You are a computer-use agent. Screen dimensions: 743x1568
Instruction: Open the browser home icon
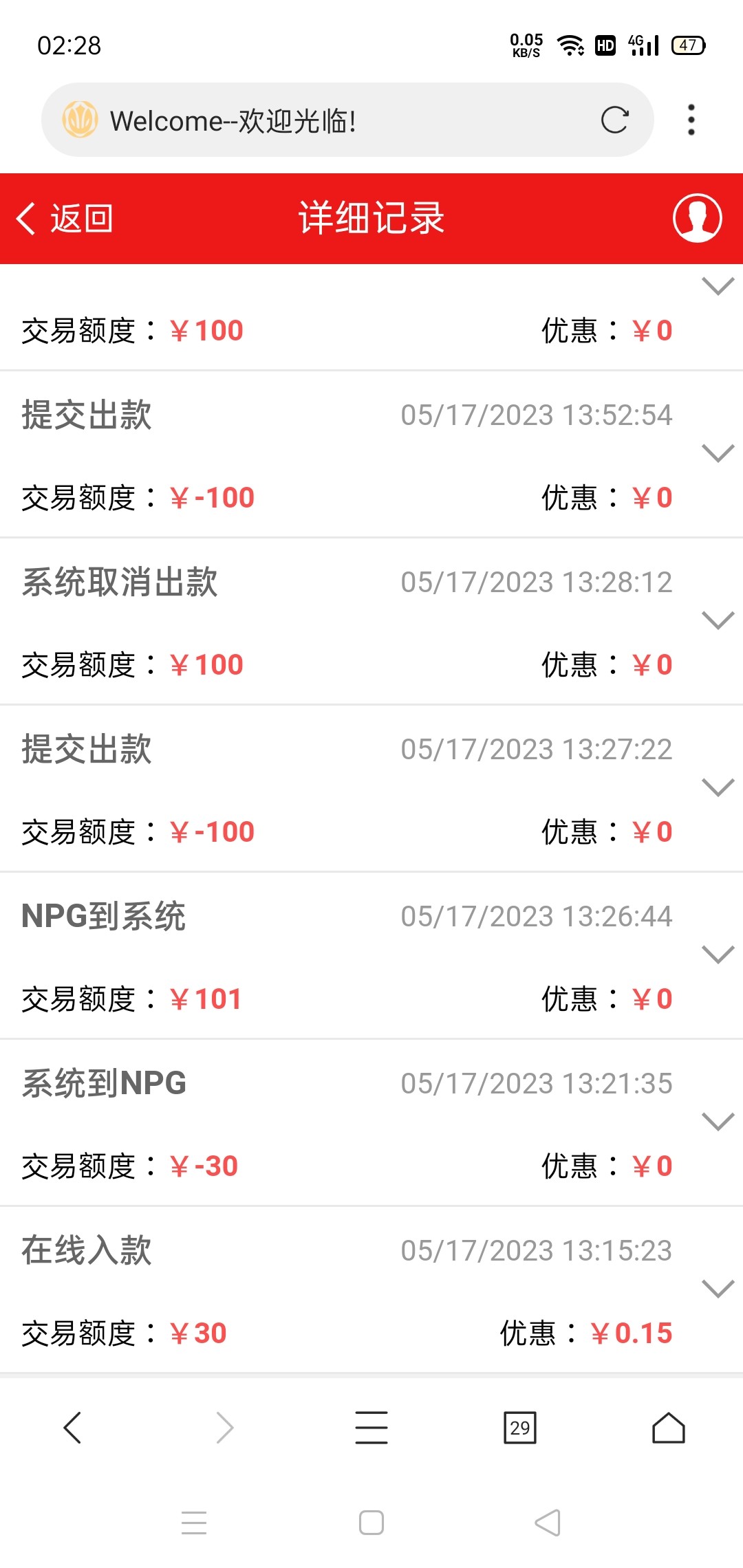pos(667,1427)
